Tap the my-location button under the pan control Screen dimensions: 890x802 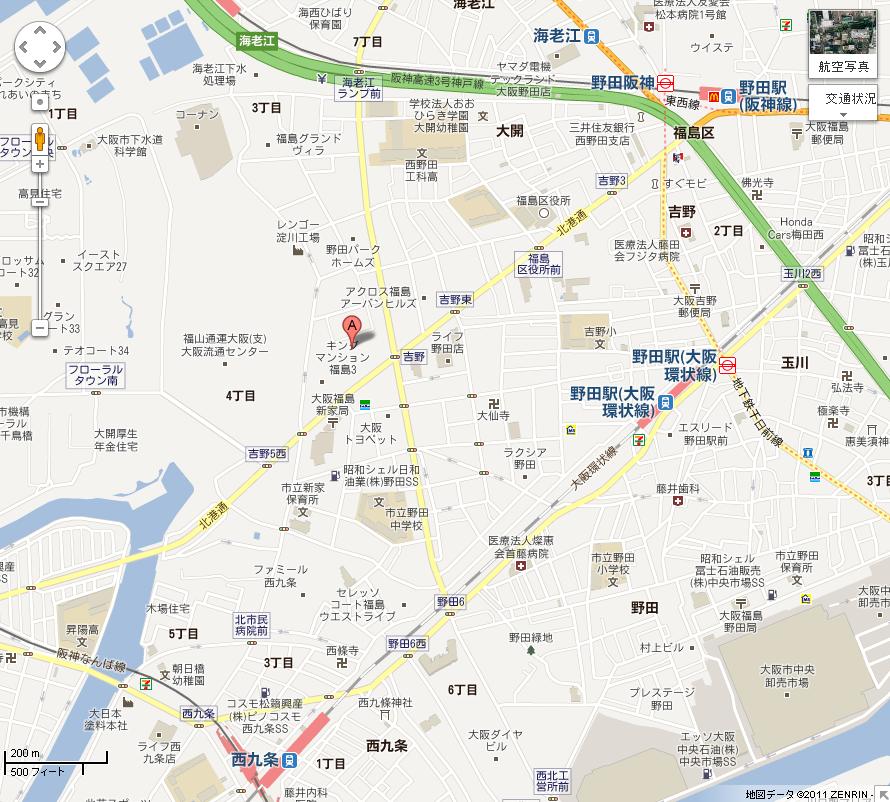tap(39, 100)
